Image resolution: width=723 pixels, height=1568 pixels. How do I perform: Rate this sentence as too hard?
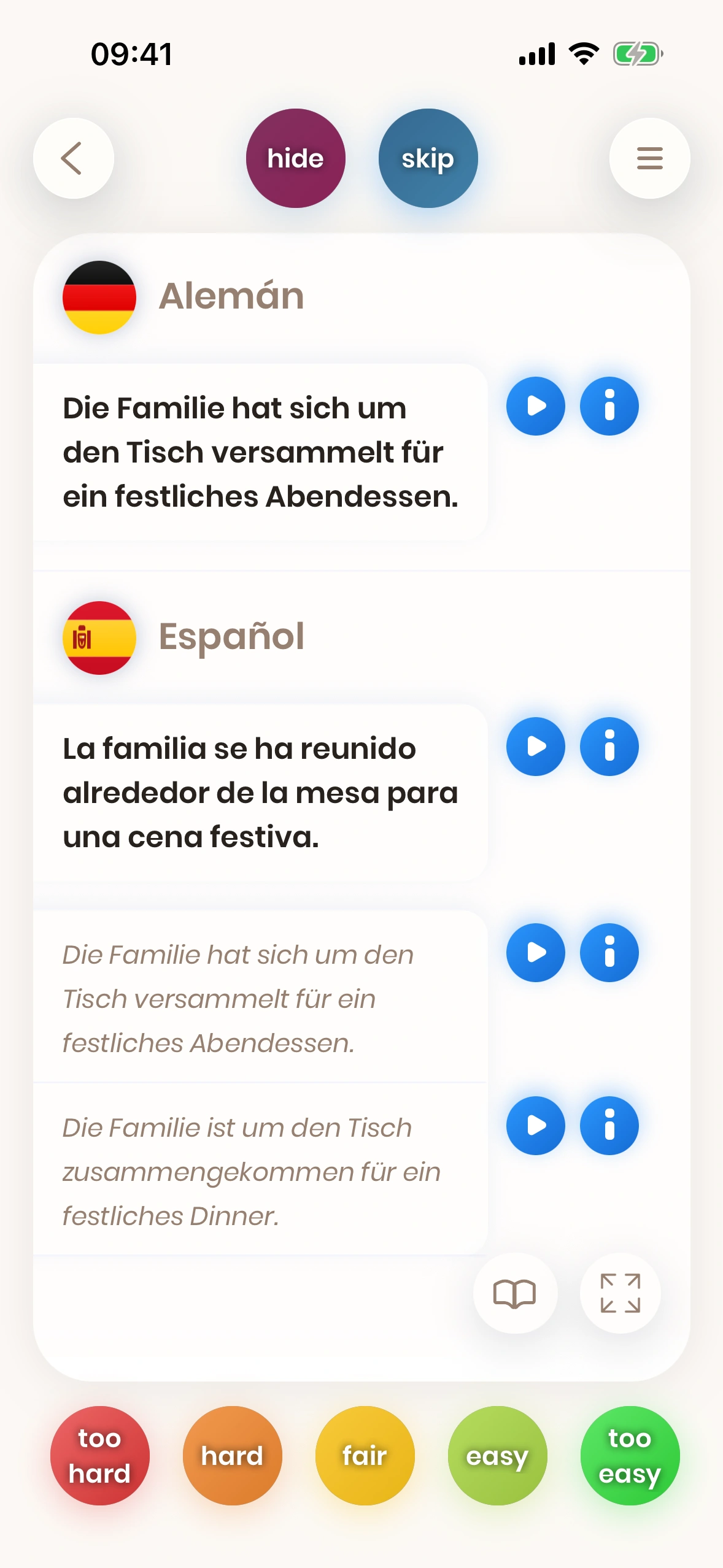pyautogui.click(x=99, y=1455)
